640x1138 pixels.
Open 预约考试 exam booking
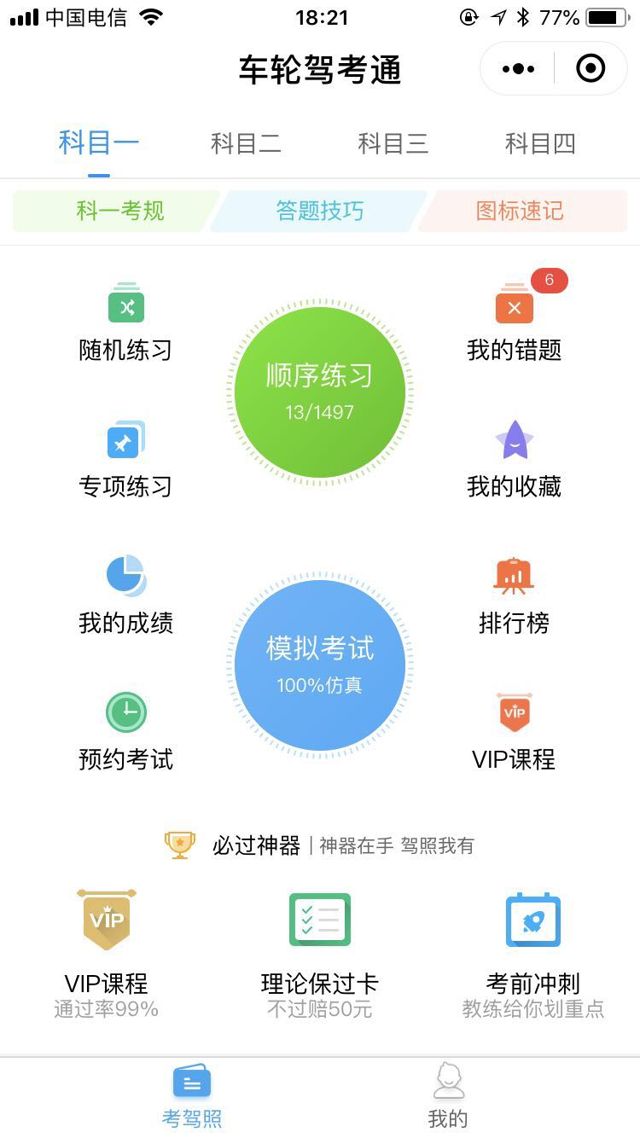126,732
